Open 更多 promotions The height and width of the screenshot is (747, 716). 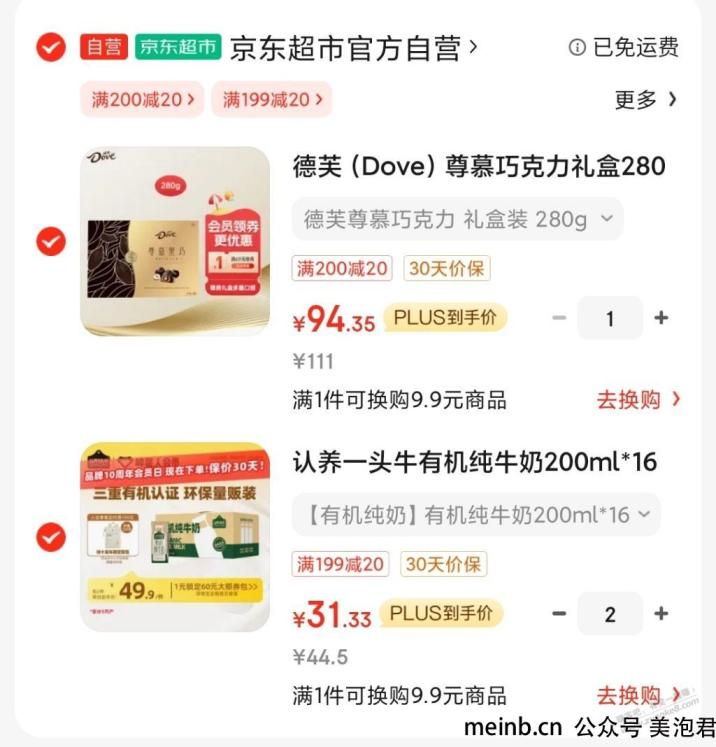click(x=646, y=99)
